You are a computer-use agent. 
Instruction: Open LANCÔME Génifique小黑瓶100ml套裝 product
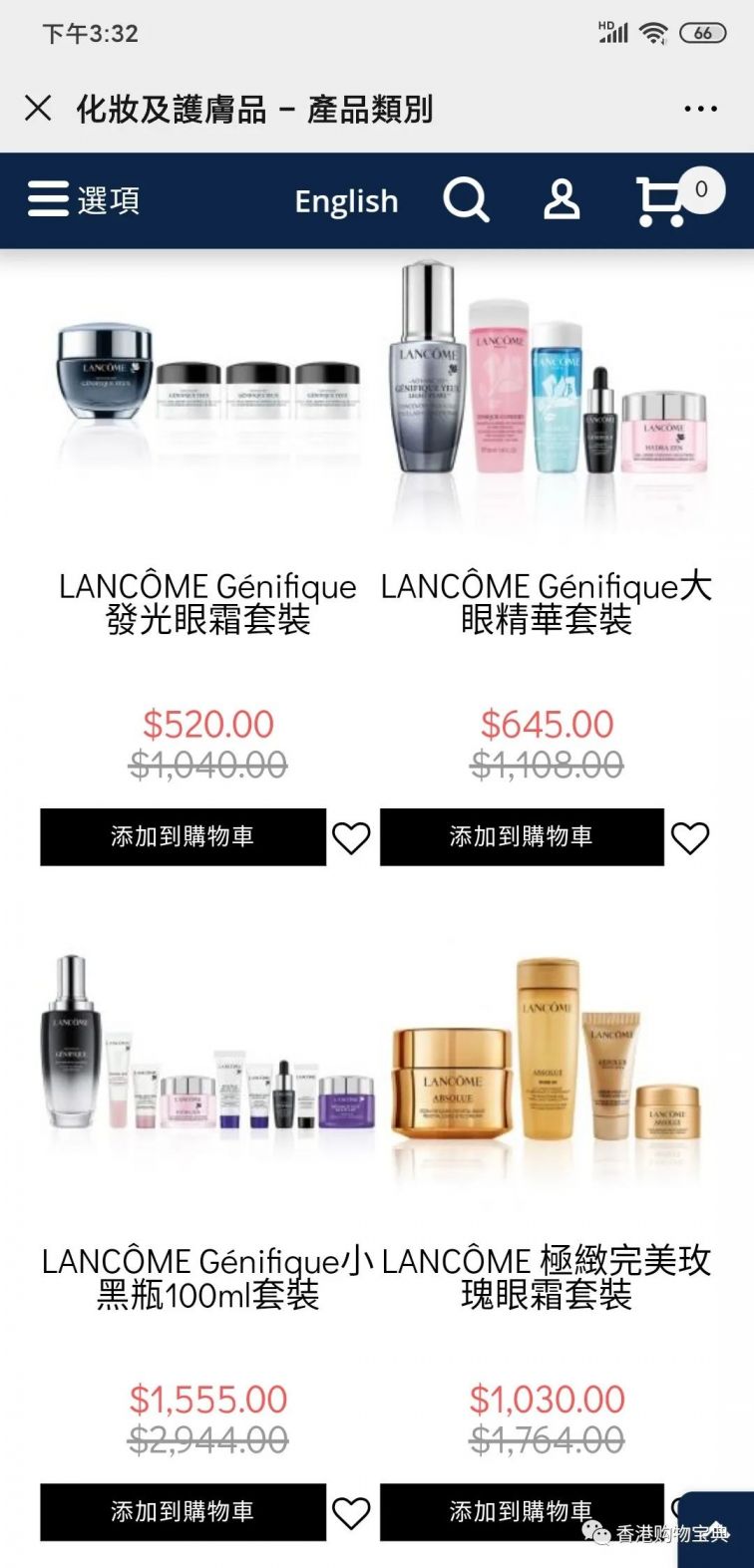click(207, 1277)
